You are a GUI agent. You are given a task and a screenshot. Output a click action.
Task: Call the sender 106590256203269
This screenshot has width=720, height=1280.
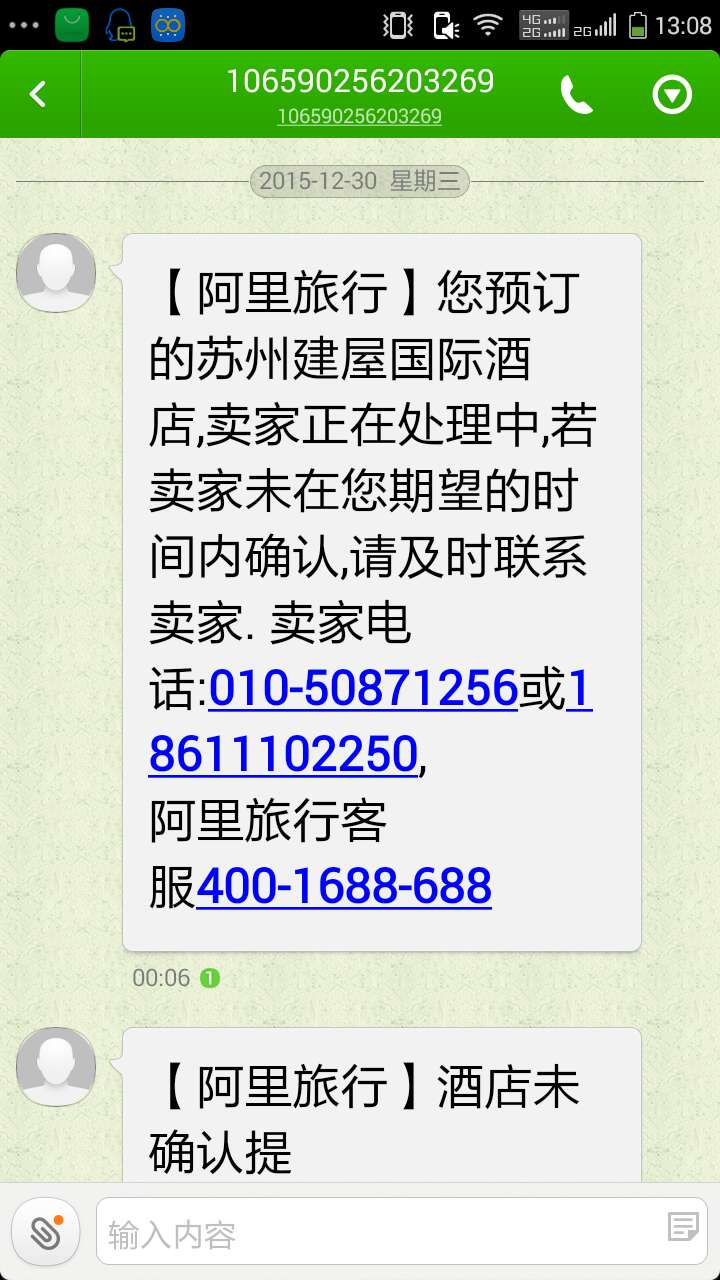[x=577, y=95]
